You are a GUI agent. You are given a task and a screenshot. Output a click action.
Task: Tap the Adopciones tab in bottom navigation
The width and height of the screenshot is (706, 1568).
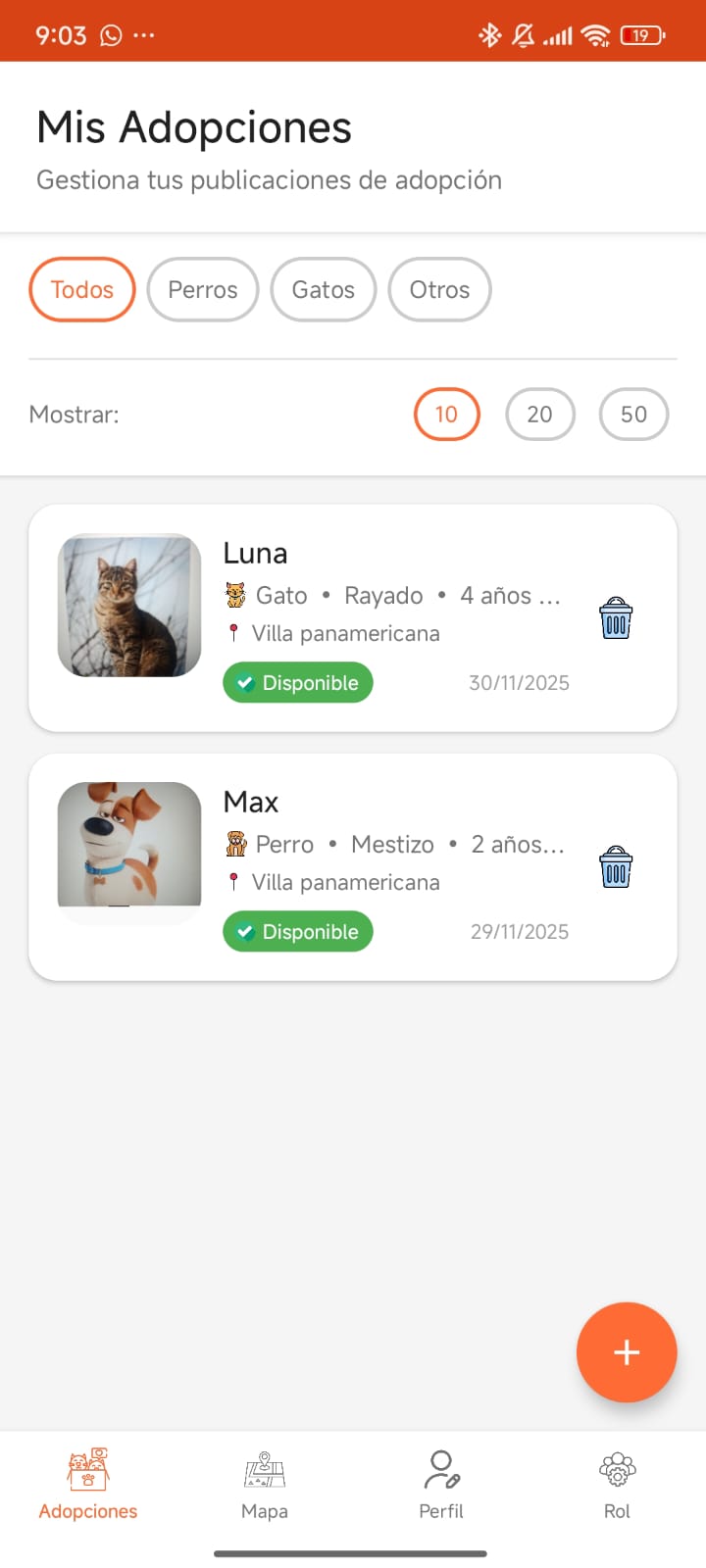click(88, 1485)
